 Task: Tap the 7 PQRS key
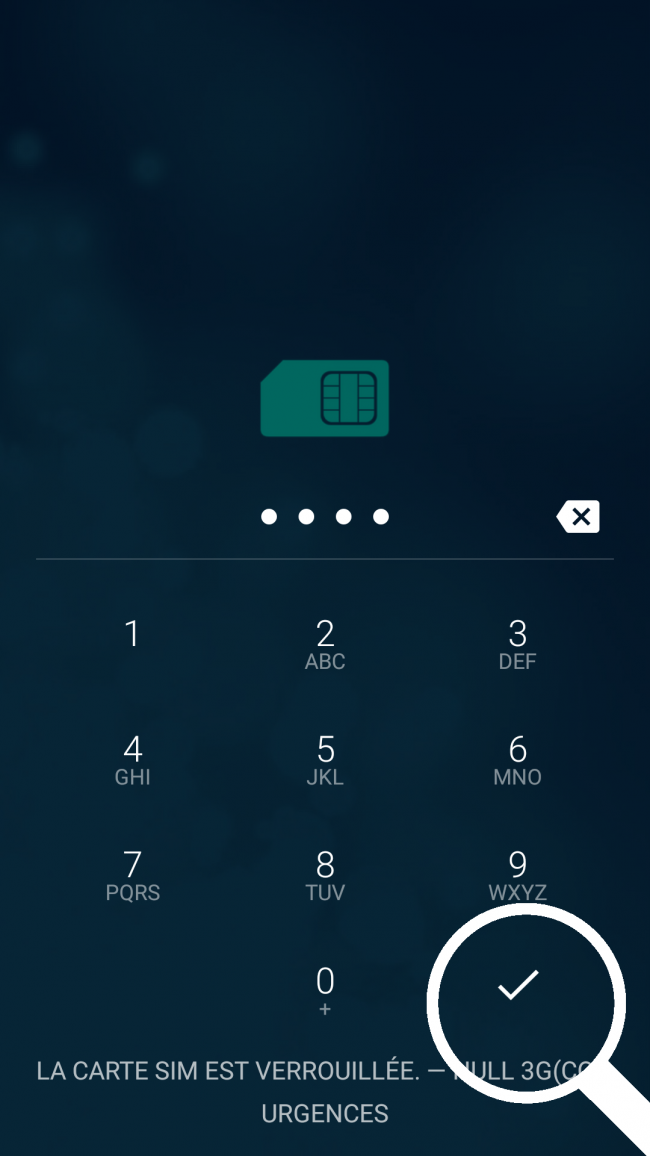[x=132, y=875]
